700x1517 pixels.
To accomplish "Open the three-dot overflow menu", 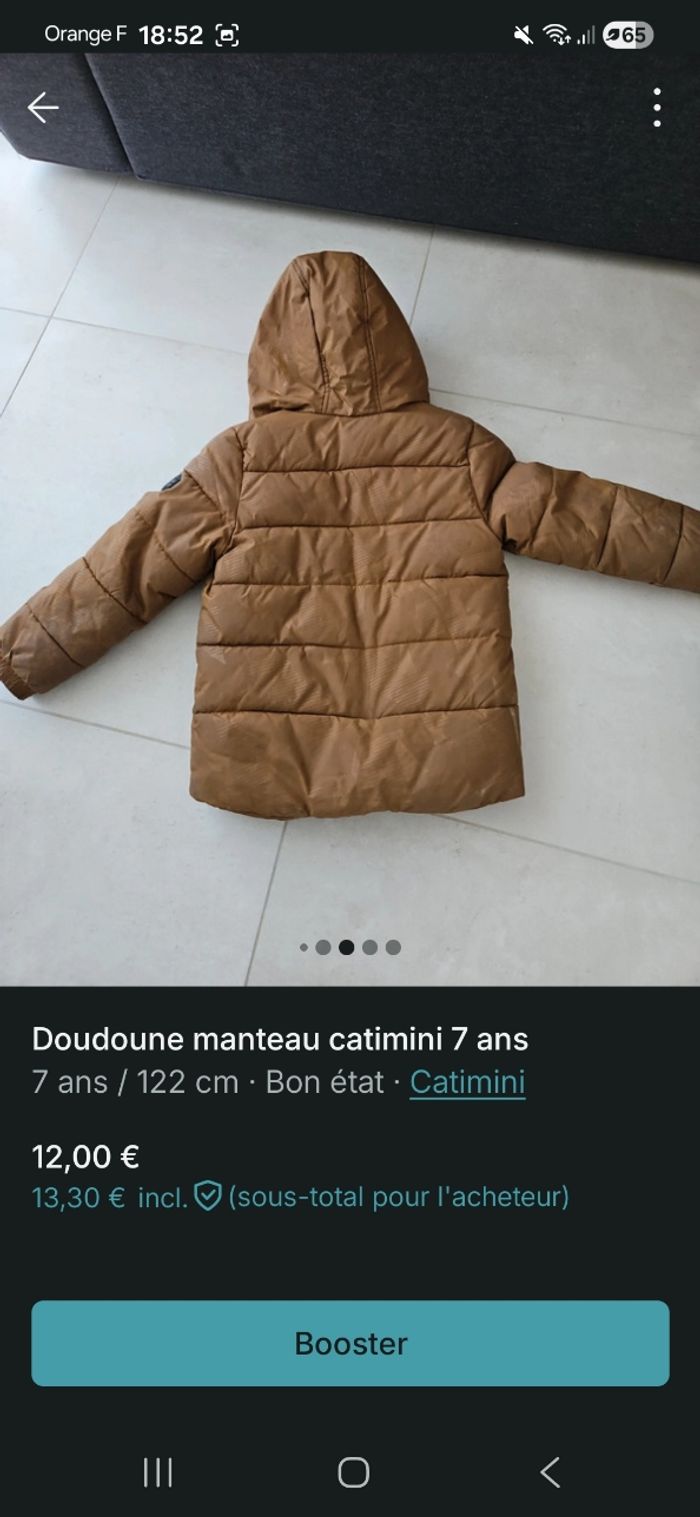I will [x=656, y=107].
